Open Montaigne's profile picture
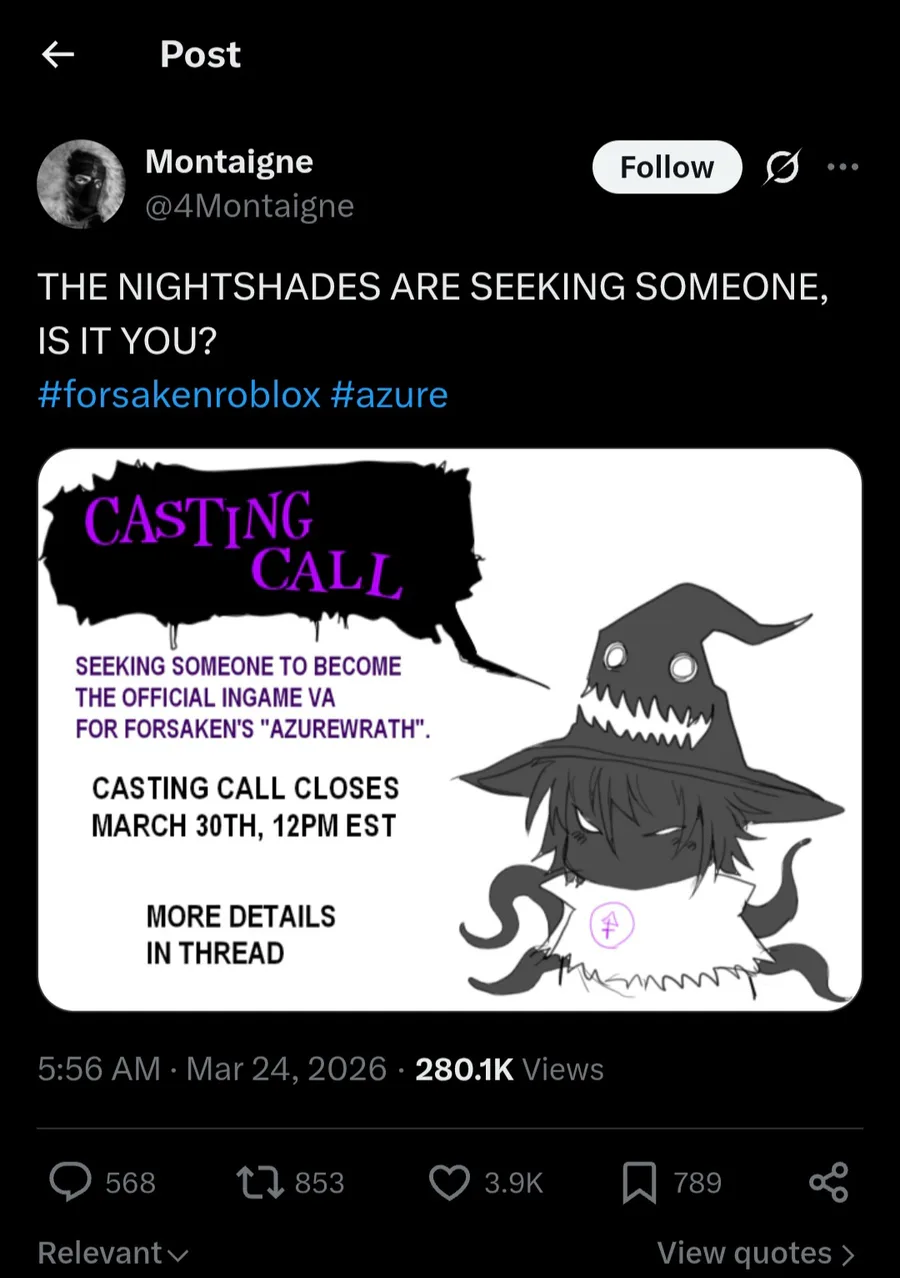Image resolution: width=900 pixels, height=1278 pixels. tap(80, 183)
